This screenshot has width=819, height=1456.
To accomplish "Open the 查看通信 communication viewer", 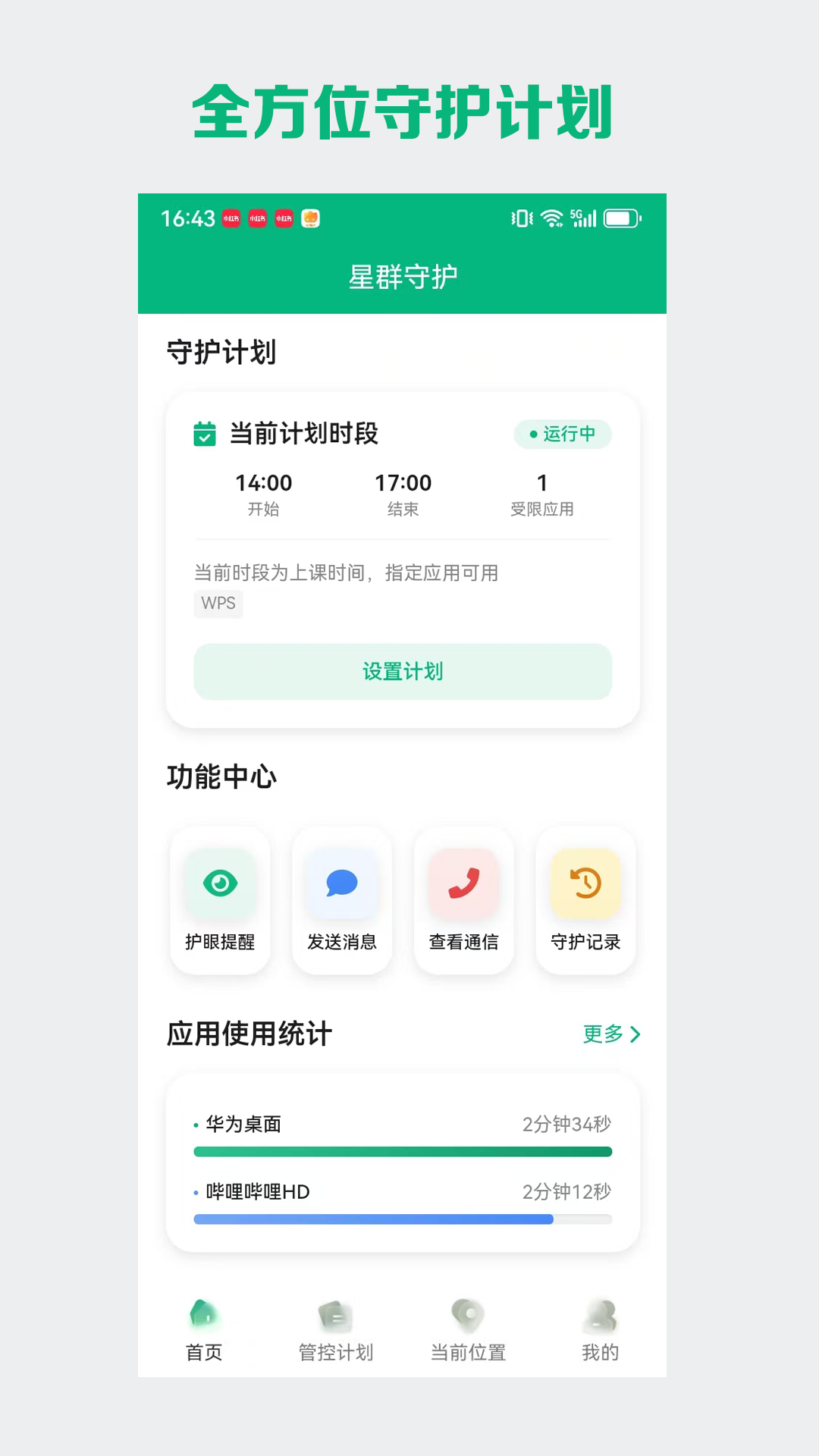I will click(x=463, y=900).
